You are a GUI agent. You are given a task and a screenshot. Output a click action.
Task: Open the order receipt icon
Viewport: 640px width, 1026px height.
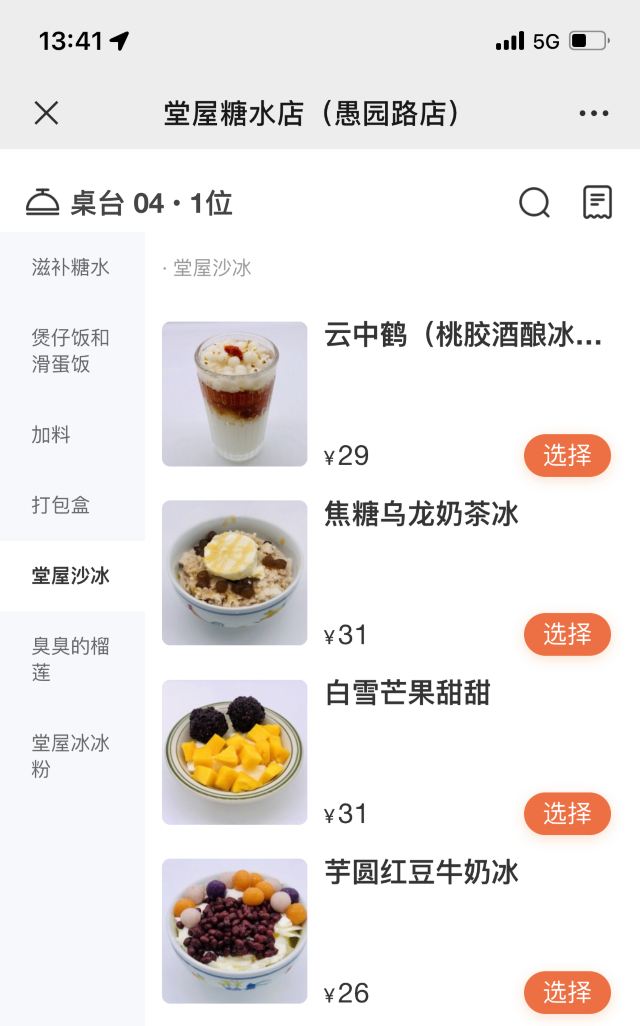[597, 202]
